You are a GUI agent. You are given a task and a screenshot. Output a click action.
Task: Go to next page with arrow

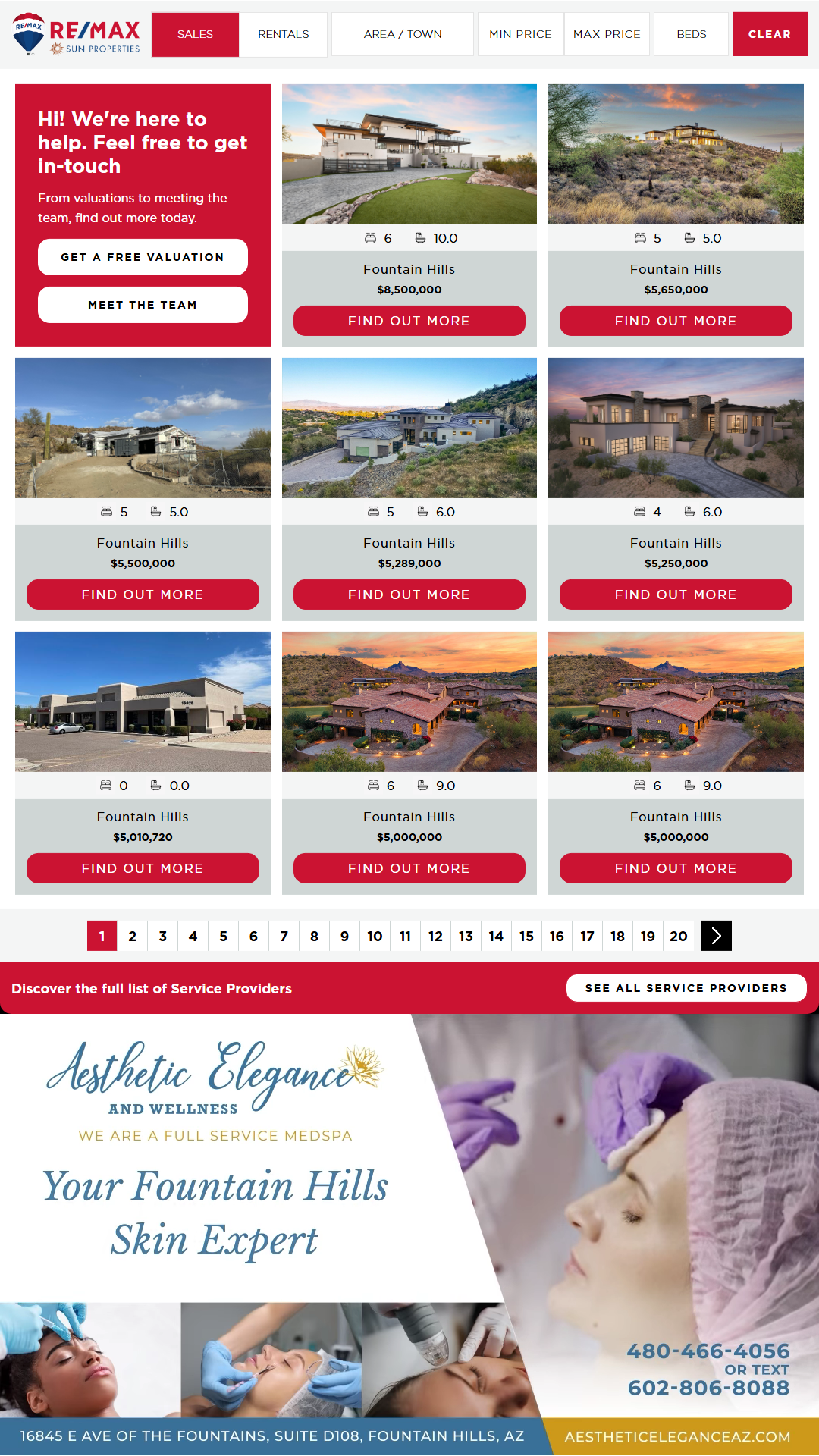coord(716,936)
